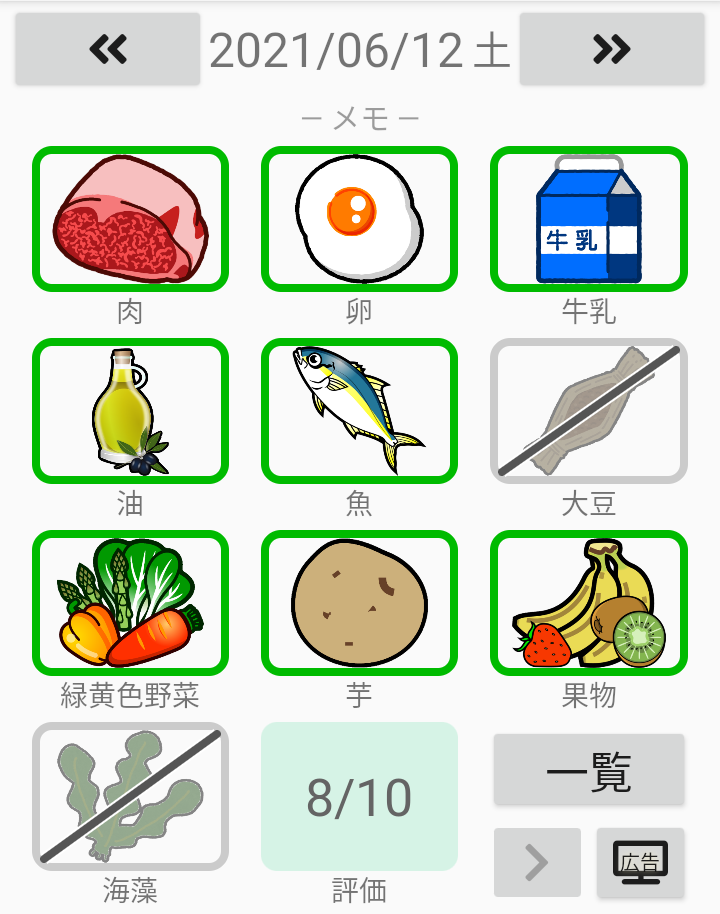Open the 広告 ad button
The height and width of the screenshot is (914, 720).
tap(641, 862)
